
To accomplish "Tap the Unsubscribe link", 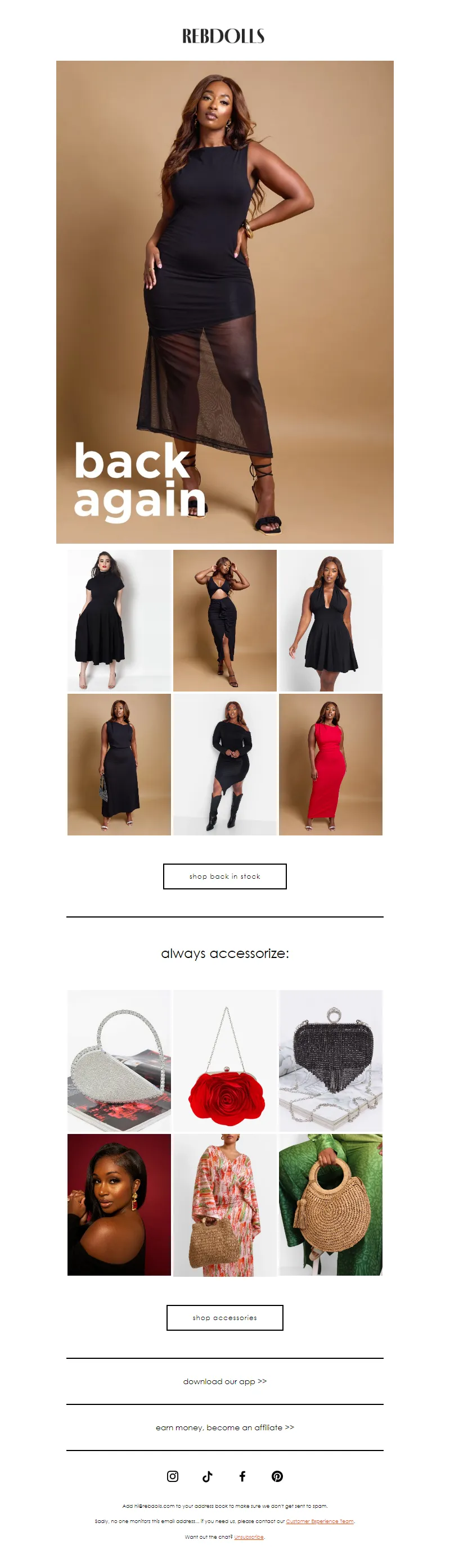I will coord(249,1537).
